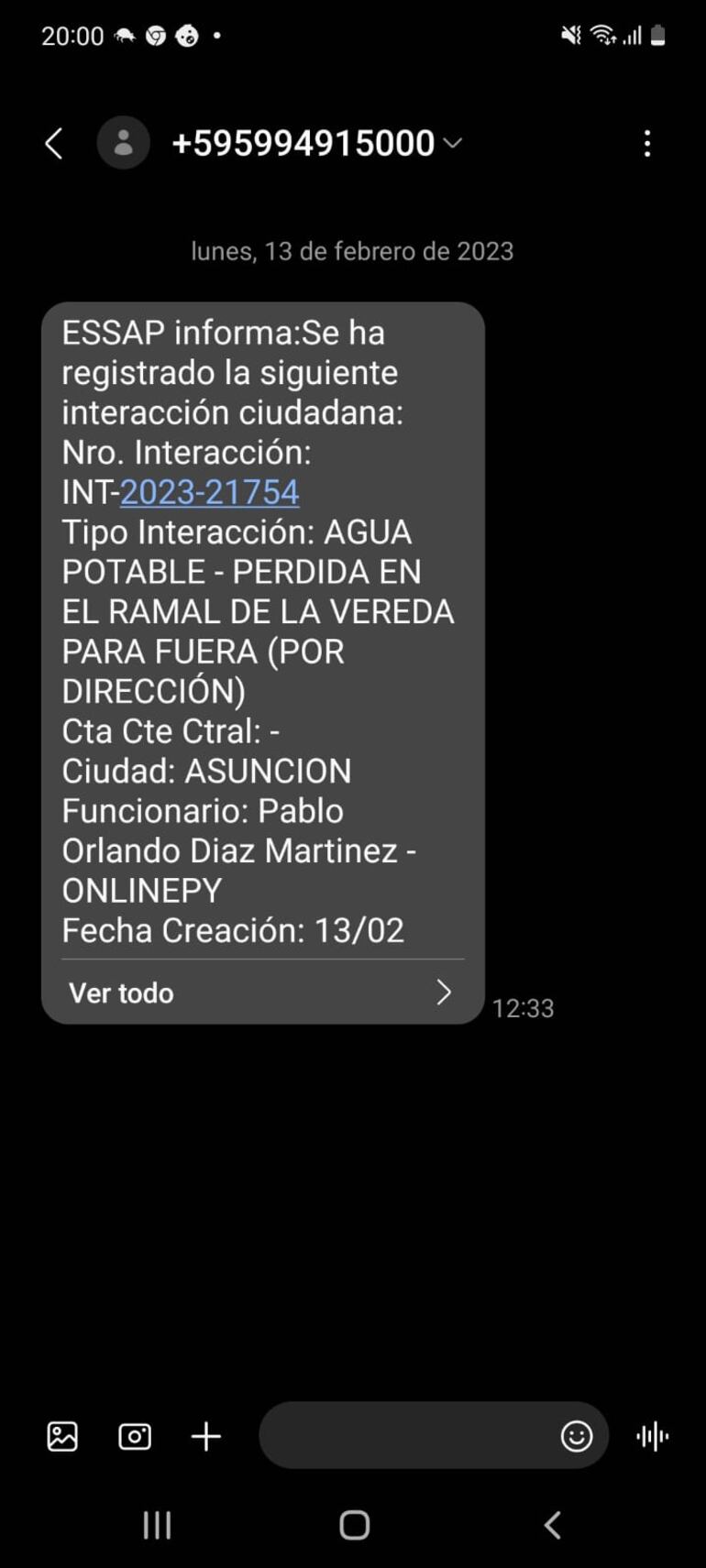
Task: Open the emoji picker
Action: (x=577, y=1436)
